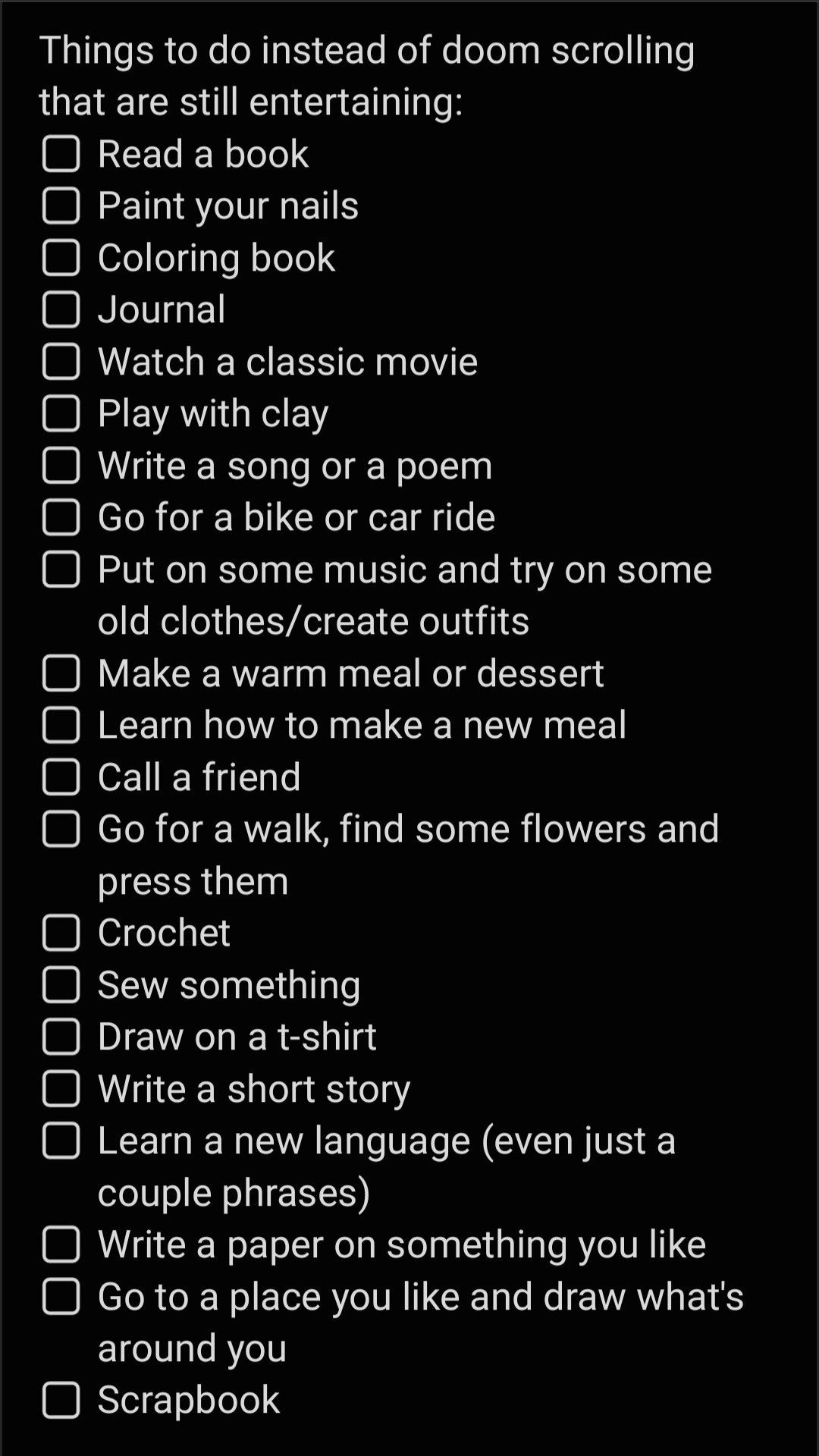Check Go for a bike or car ride

(x=61, y=517)
